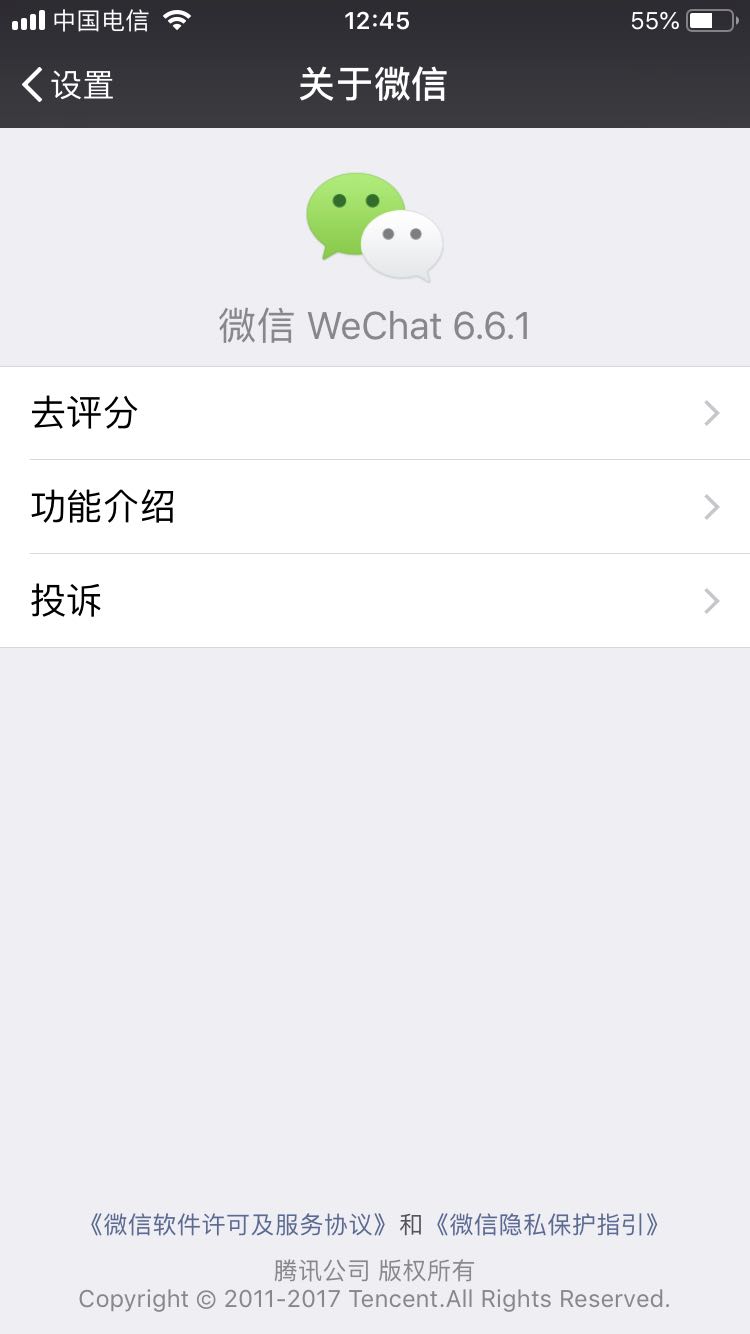Open the 去评分 row
Screen dimensions: 750x1334
[x=375, y=413]
